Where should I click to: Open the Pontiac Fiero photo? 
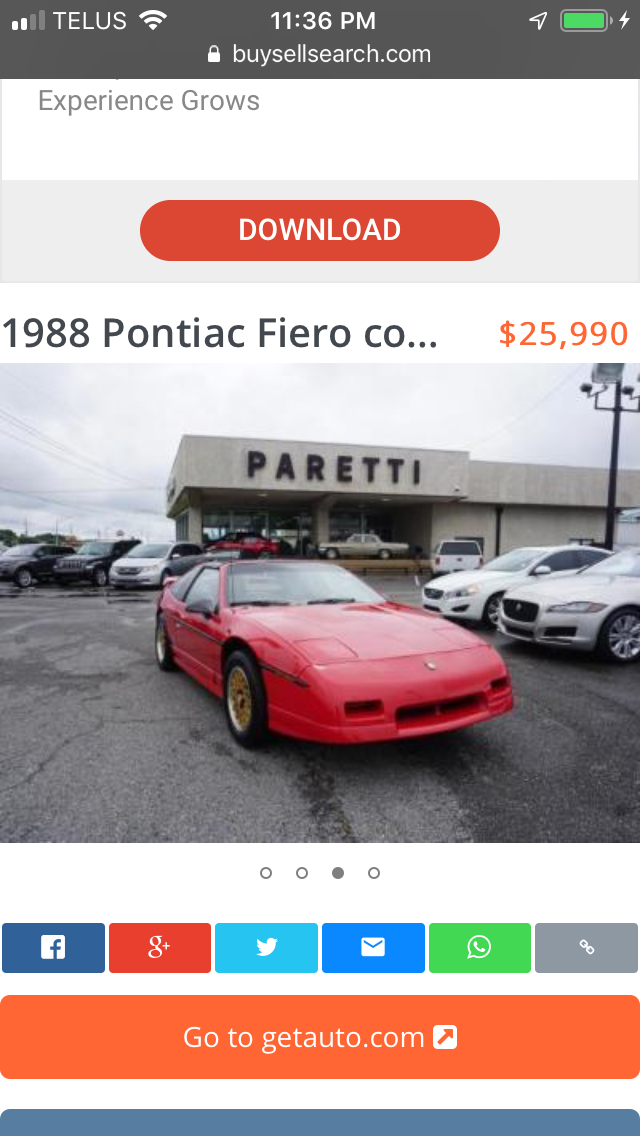click(319, 602)
